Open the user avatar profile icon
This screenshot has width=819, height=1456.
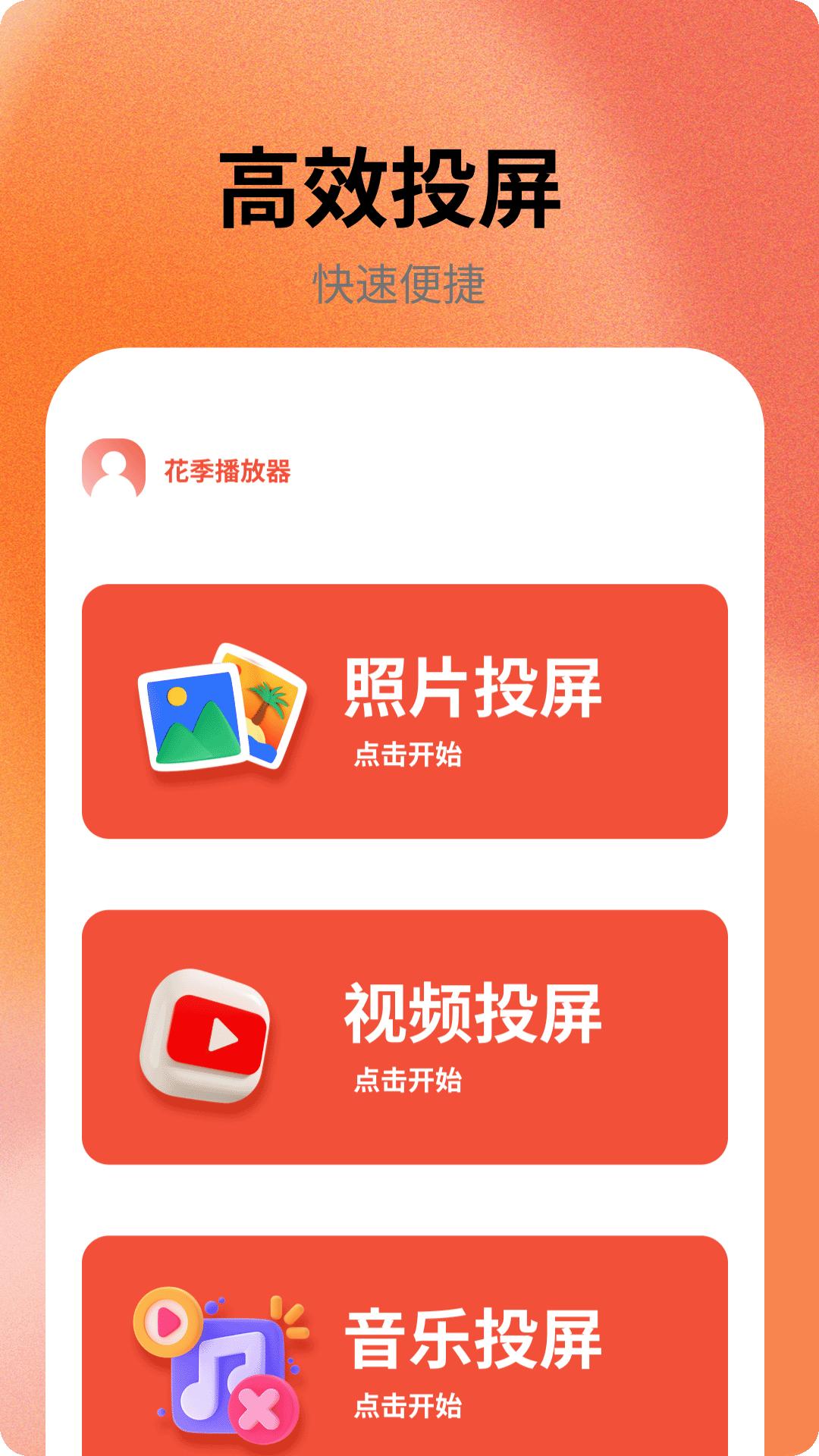click(112, 469)
